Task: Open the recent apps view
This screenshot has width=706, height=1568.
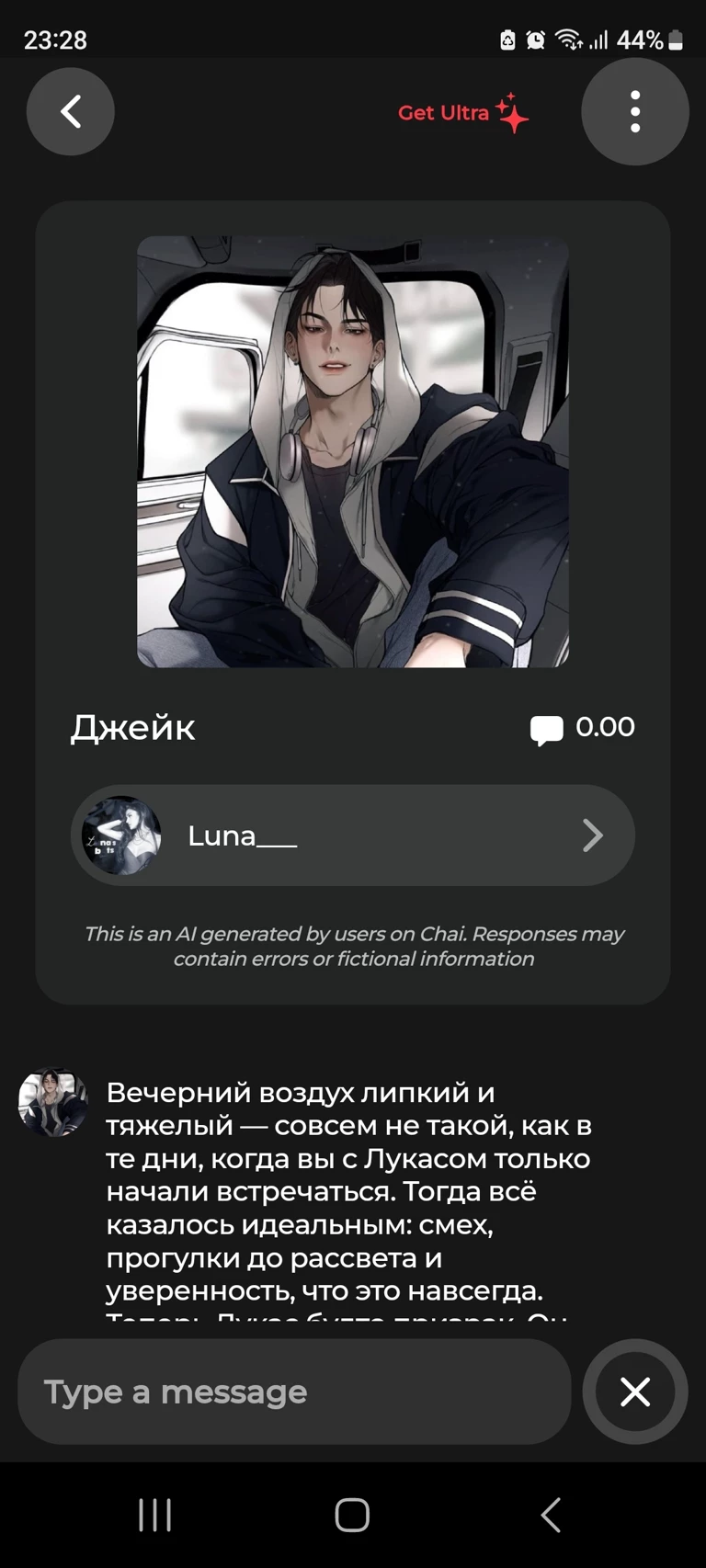Action: [x=154, y=1515]
